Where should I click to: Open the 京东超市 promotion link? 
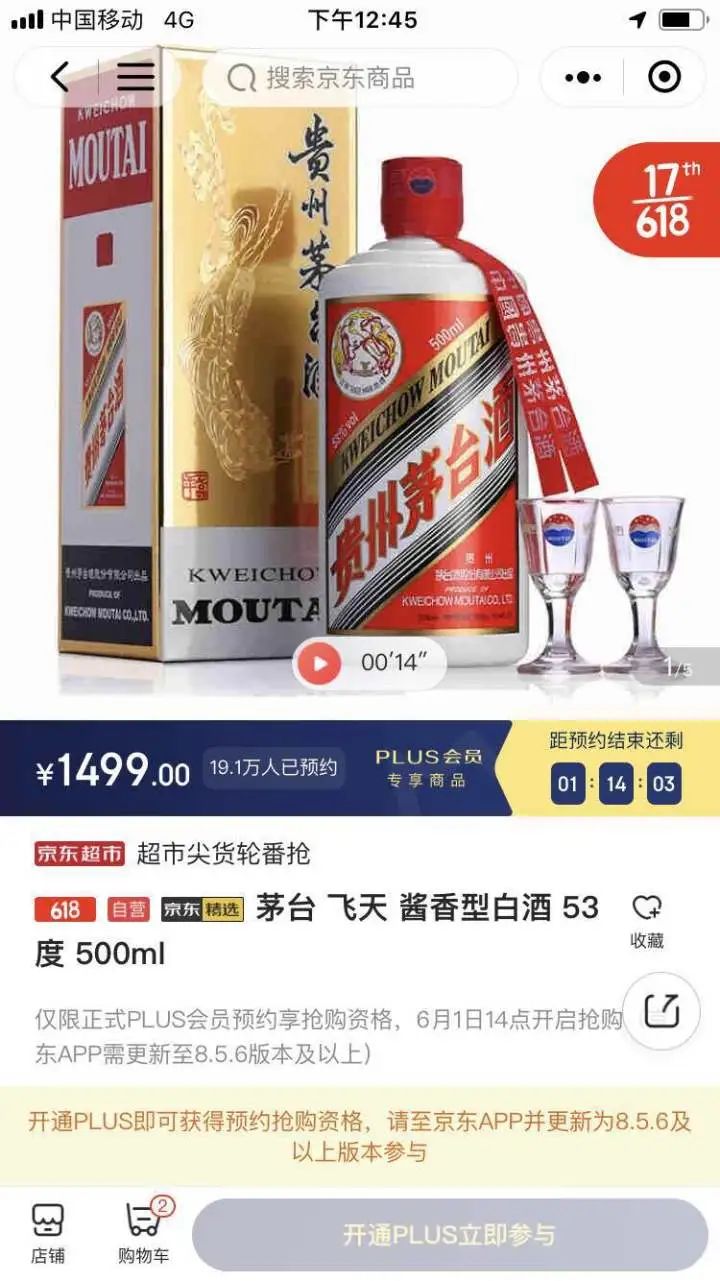[80, 853]
